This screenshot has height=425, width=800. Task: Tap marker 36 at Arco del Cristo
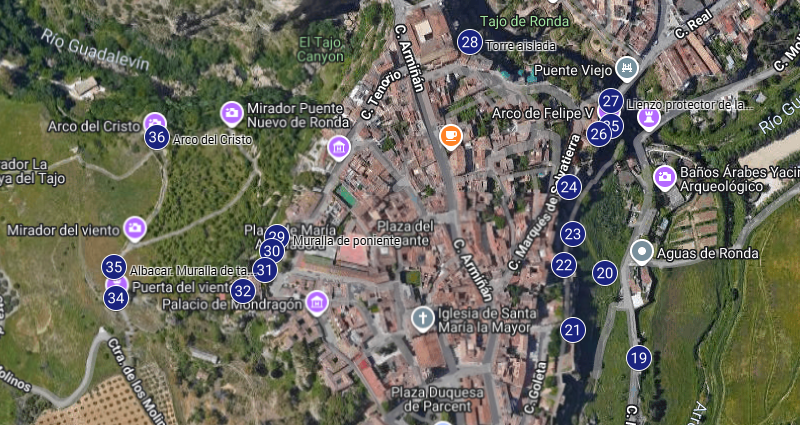click(156, 138)
